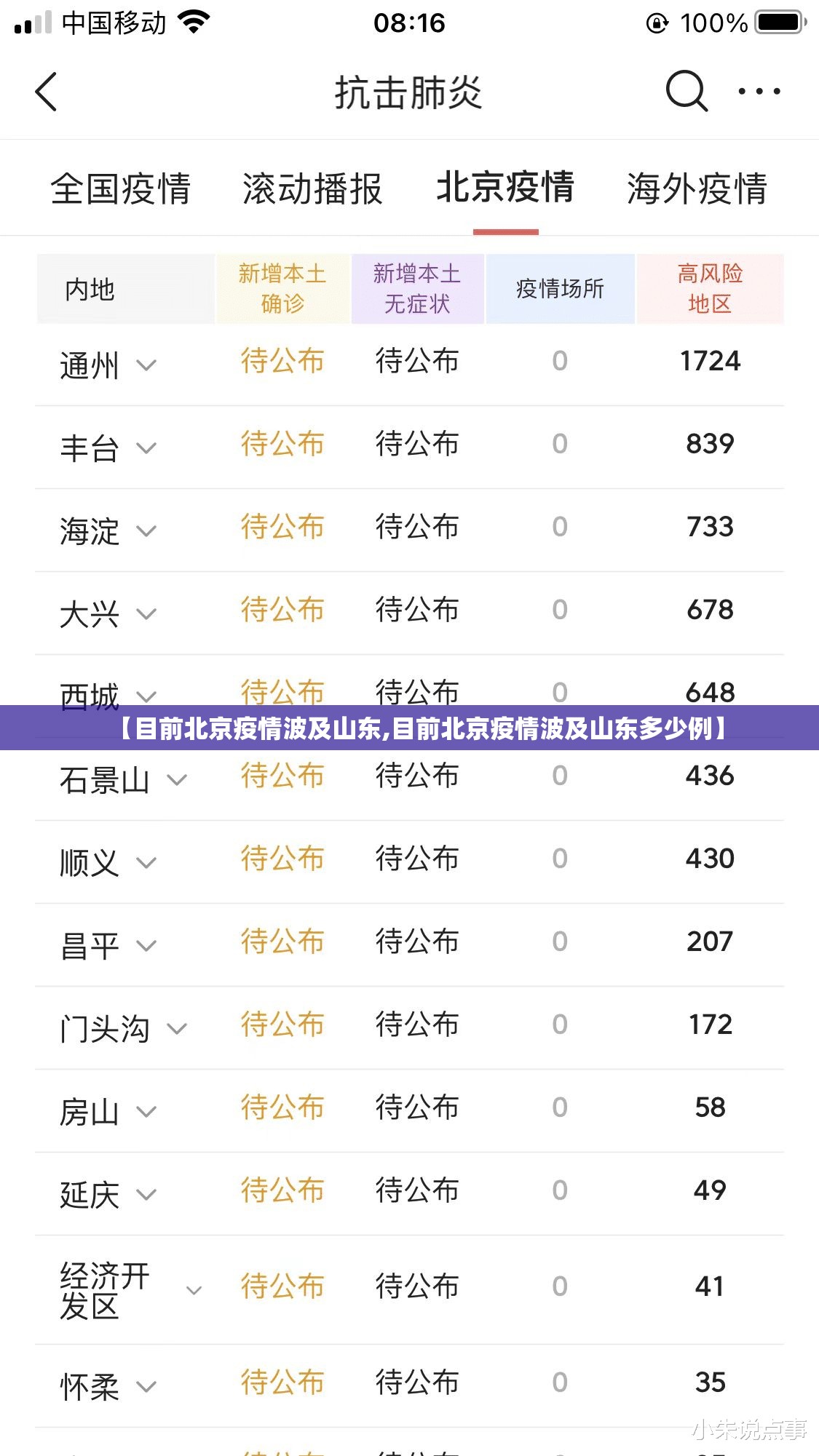Expand the 延庆 district row
Screen dimensions: 819x1456
(146, 1195)
